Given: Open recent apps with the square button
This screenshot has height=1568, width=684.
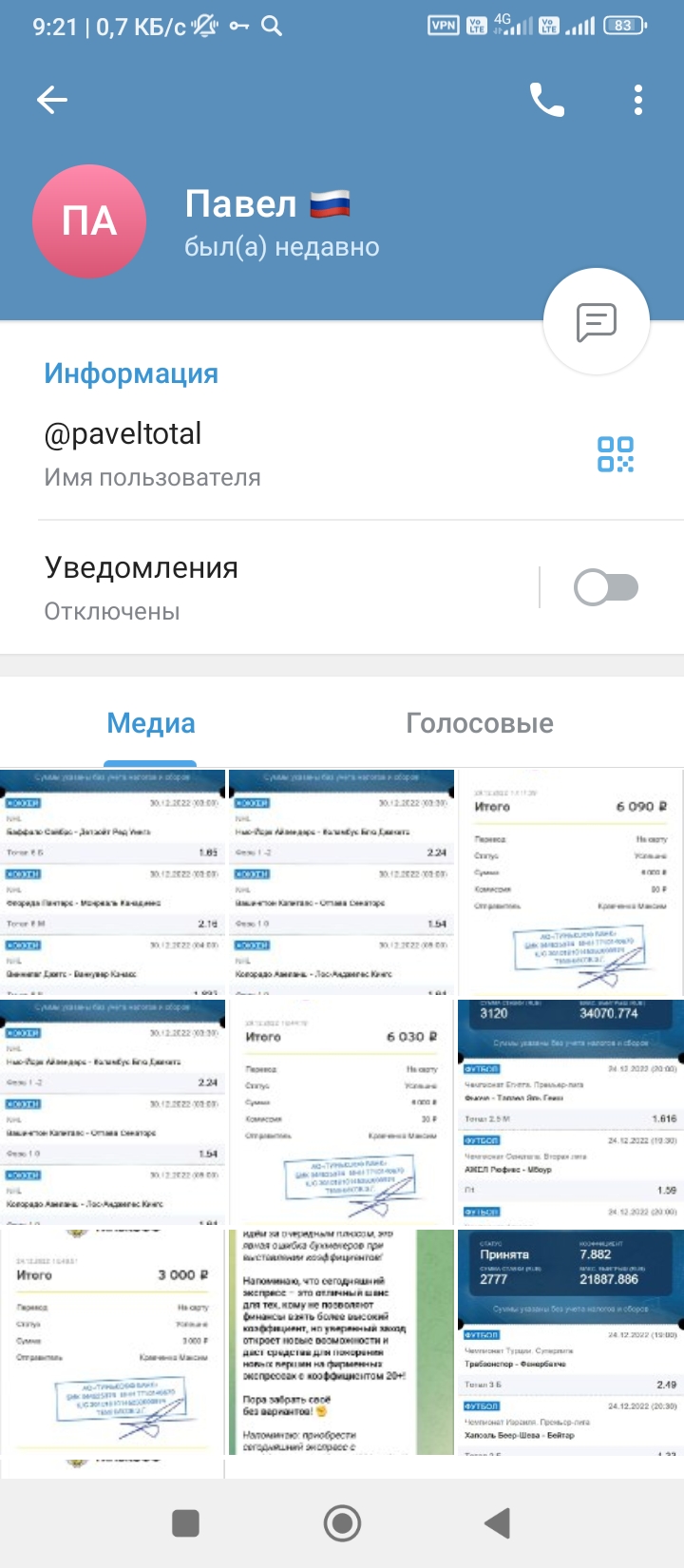Looking at the screenshot, I should tap(185, 1523).
